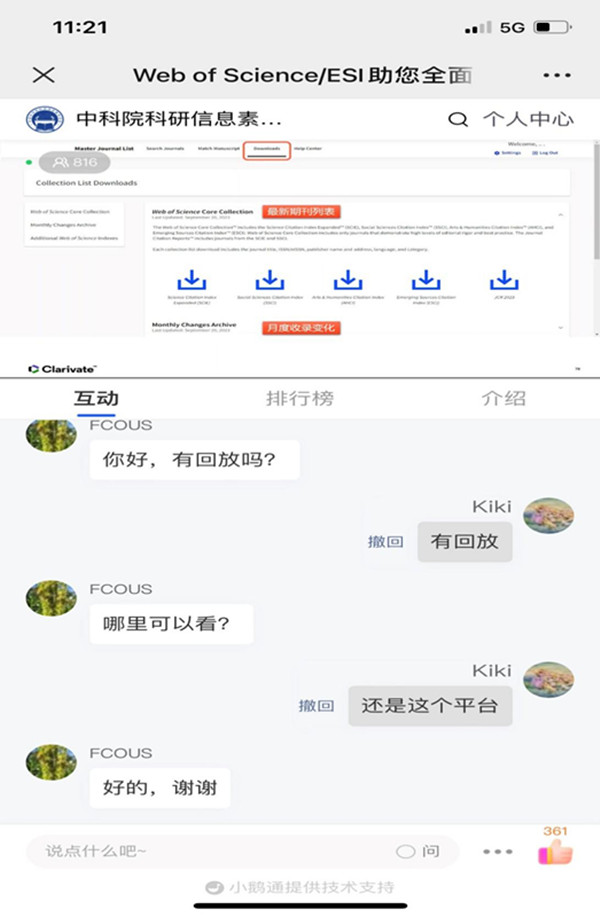Open 个人中心 personal center
Viewport: 600px width, 917px height.
[x=528, y=120]
